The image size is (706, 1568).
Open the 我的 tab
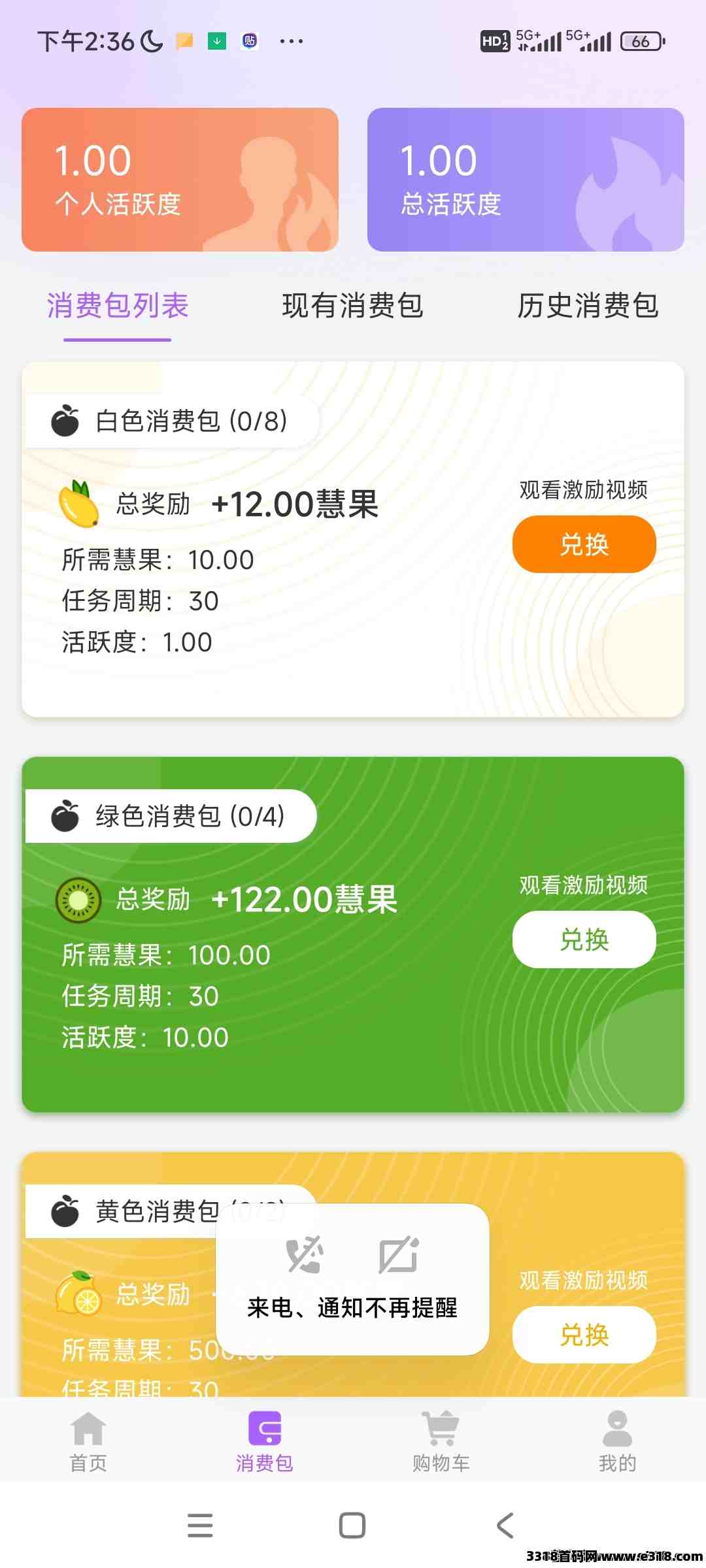(617, 1441)
